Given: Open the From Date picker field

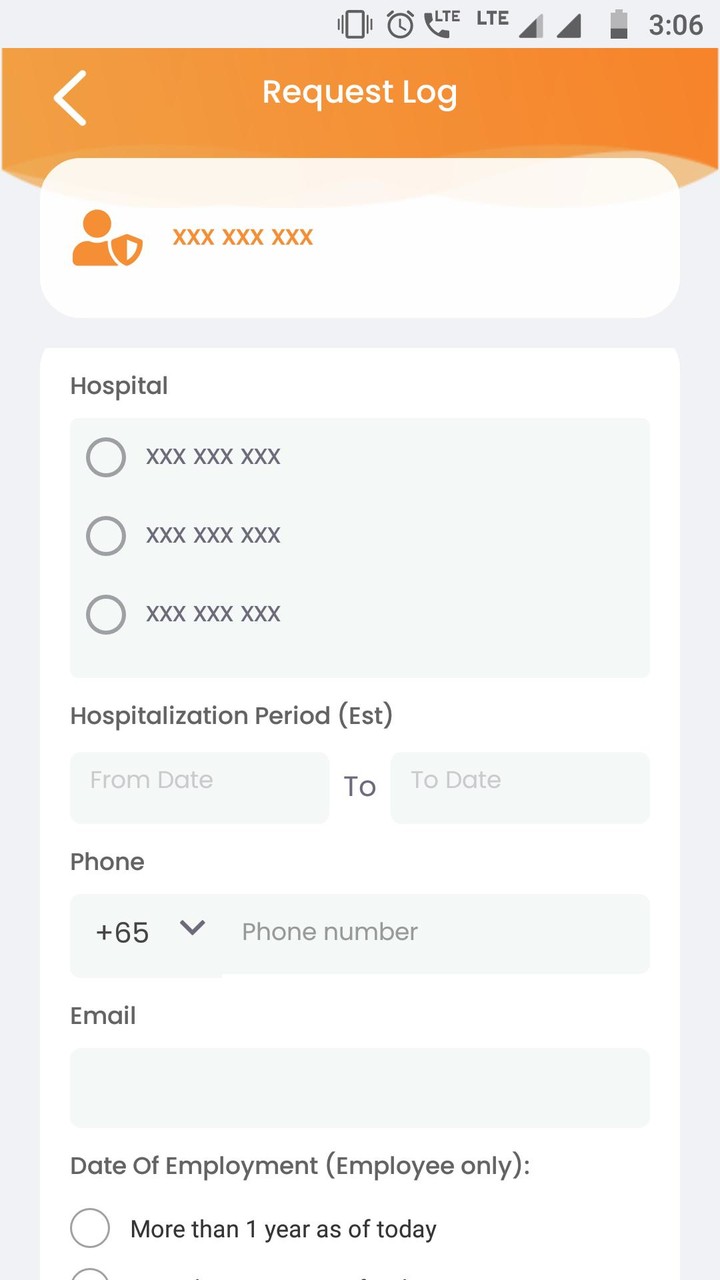Looking at the screenshot, I should tap(198, 787).
